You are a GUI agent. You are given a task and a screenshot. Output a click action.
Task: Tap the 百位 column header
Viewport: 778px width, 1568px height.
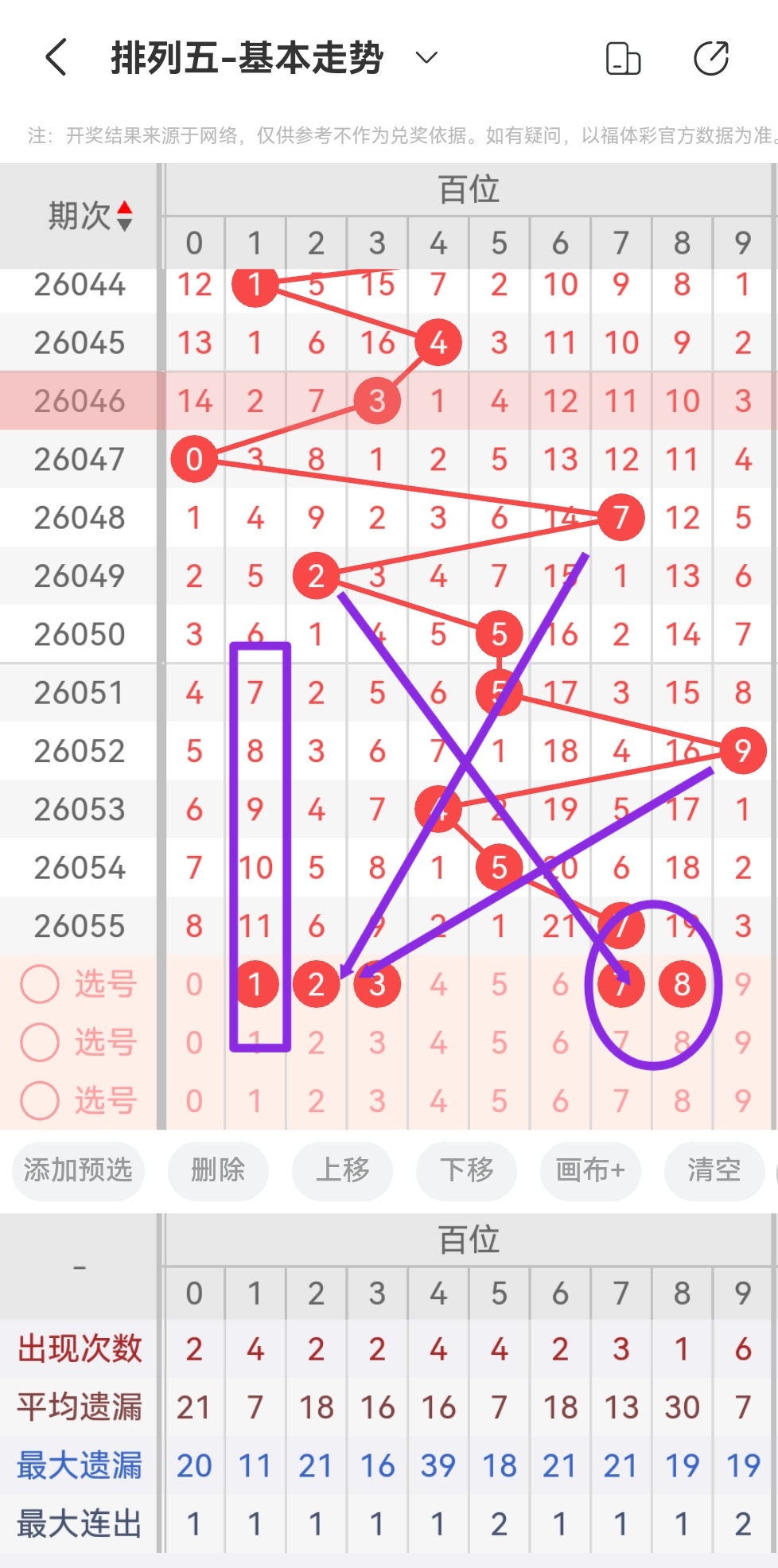coord(469,189)
